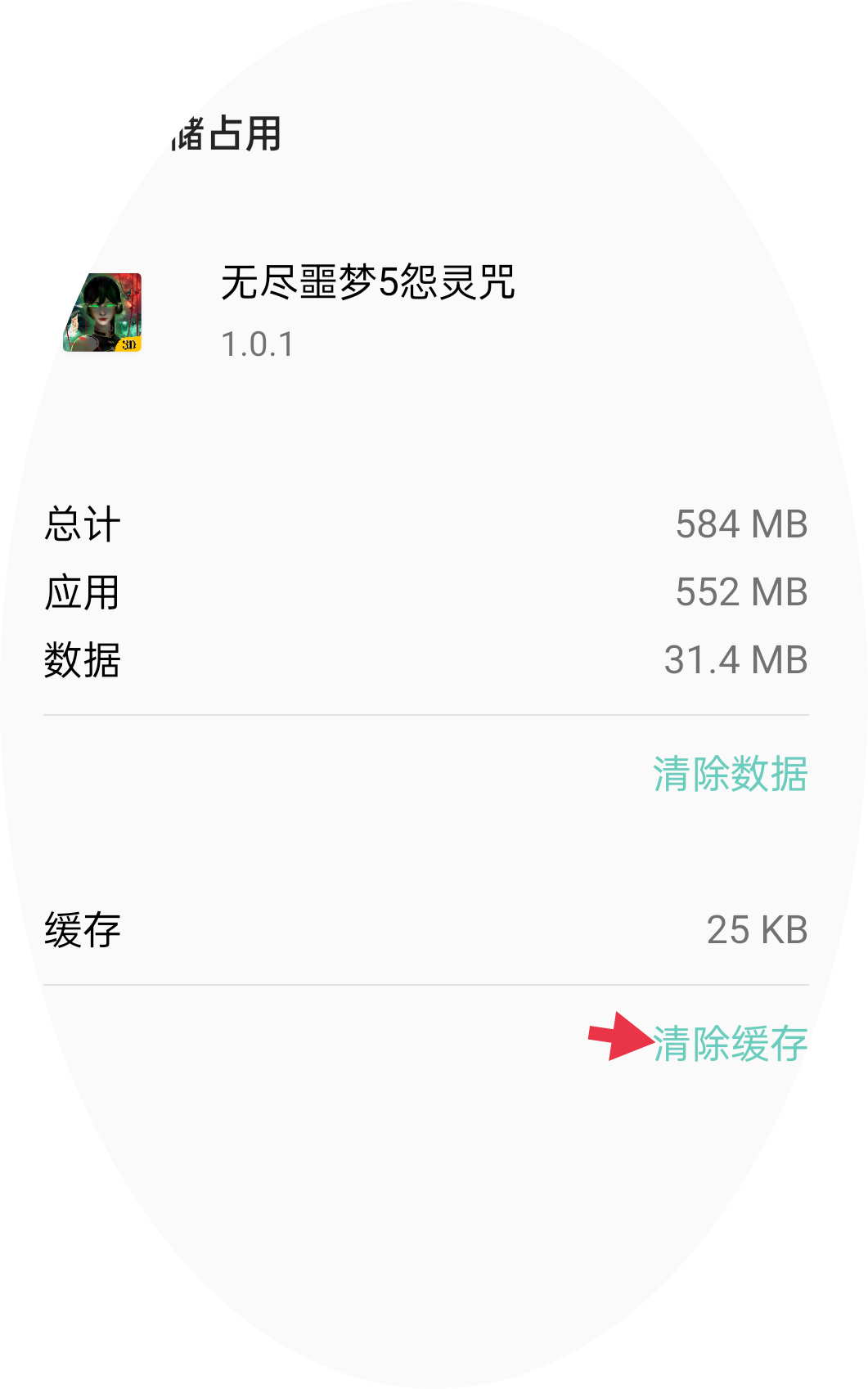Click the 25 KB cache value
This screenshot has width=868, height=1389.
click(x=753, y=928)
